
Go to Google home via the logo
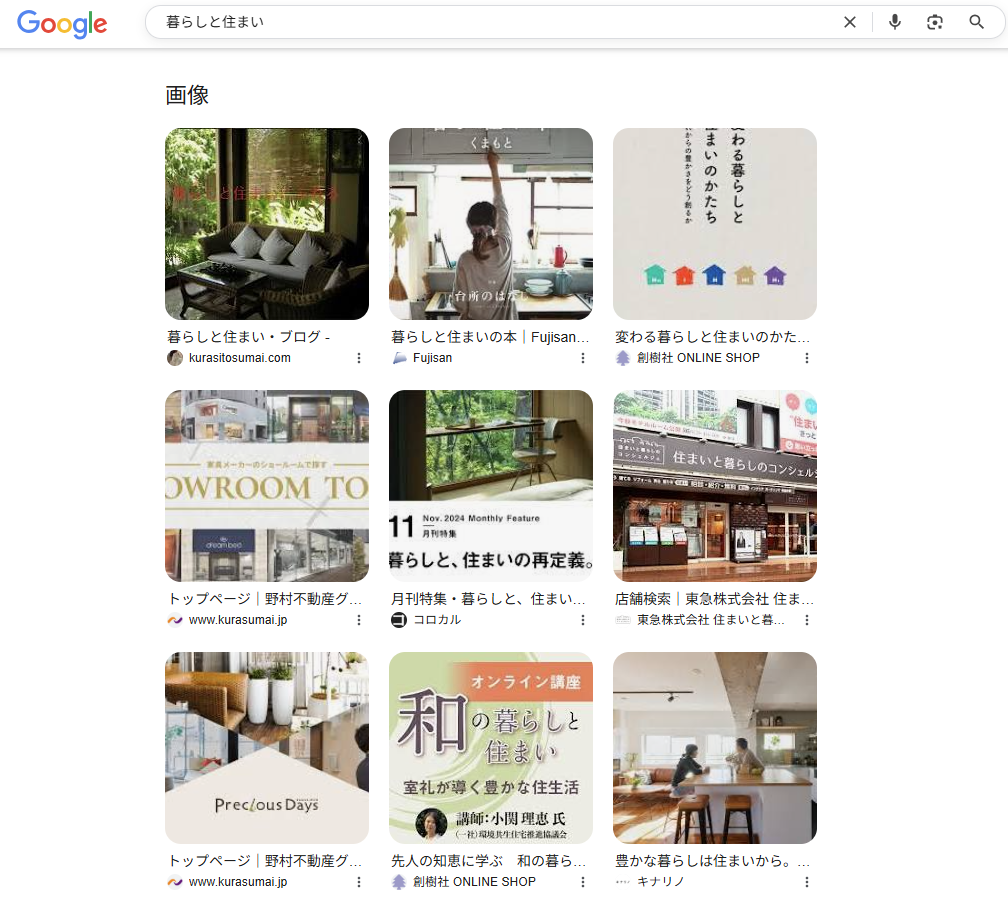(62, 23)
